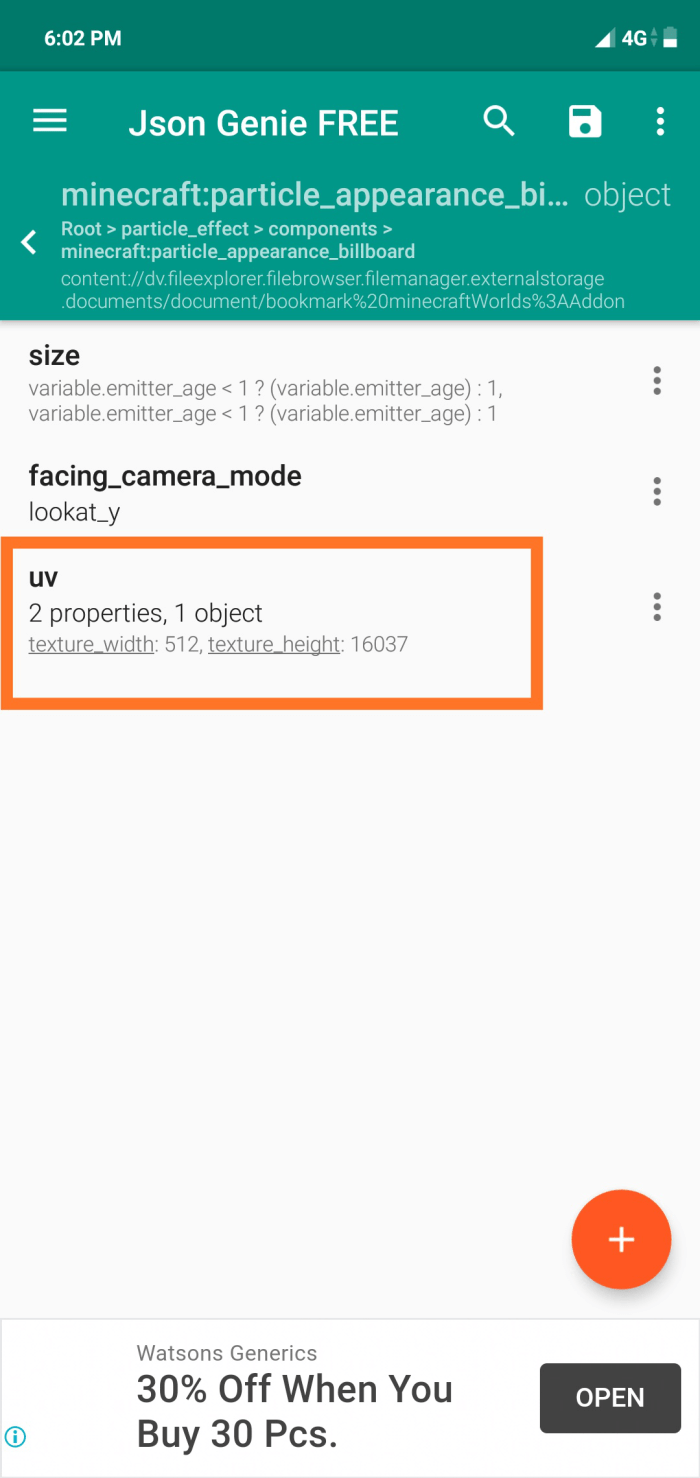Edit the facing_camera_mode value

pyautogui.click(x=320, y=492)
